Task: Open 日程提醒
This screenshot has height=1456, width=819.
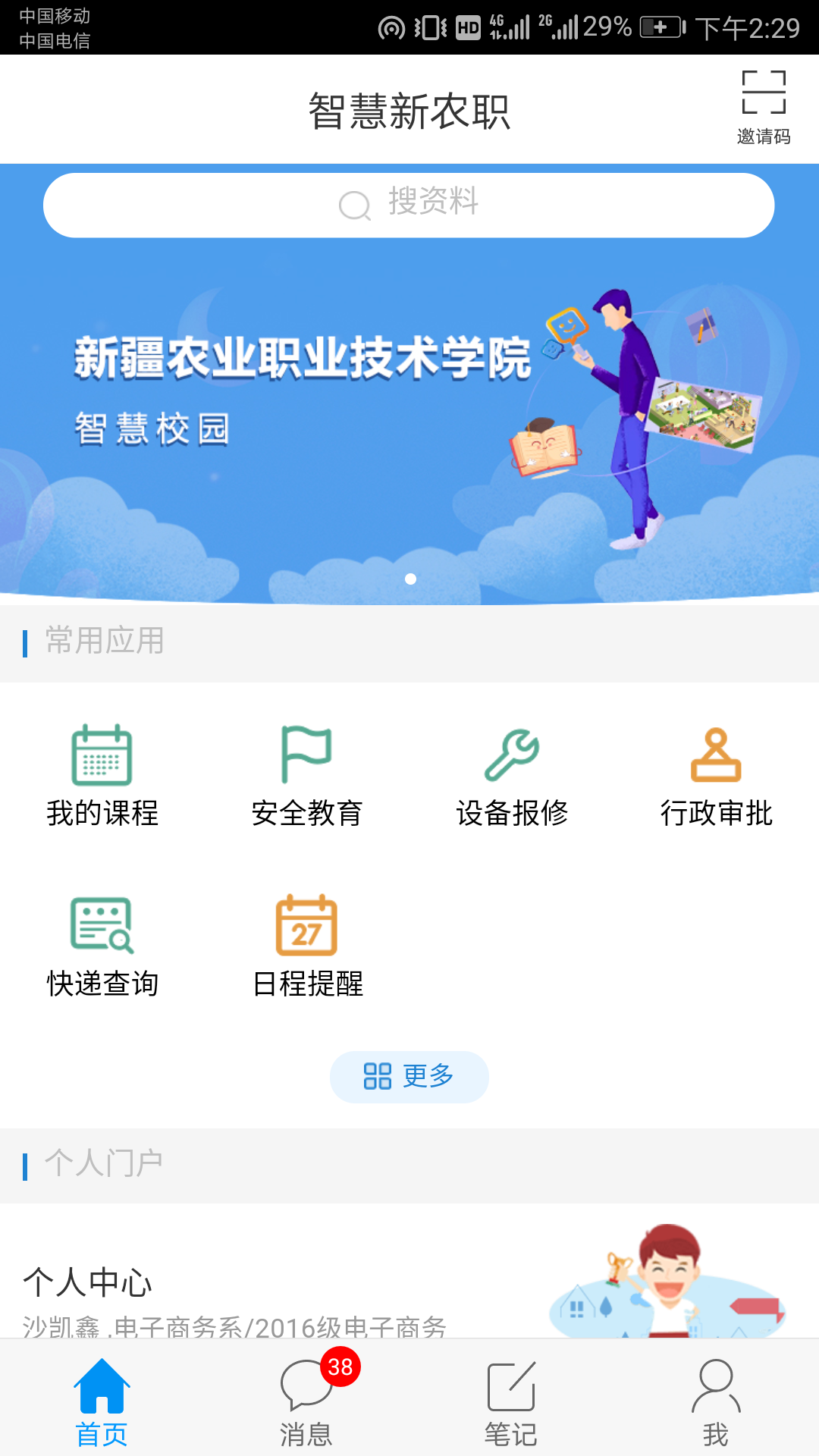Action: pos(307,946)
